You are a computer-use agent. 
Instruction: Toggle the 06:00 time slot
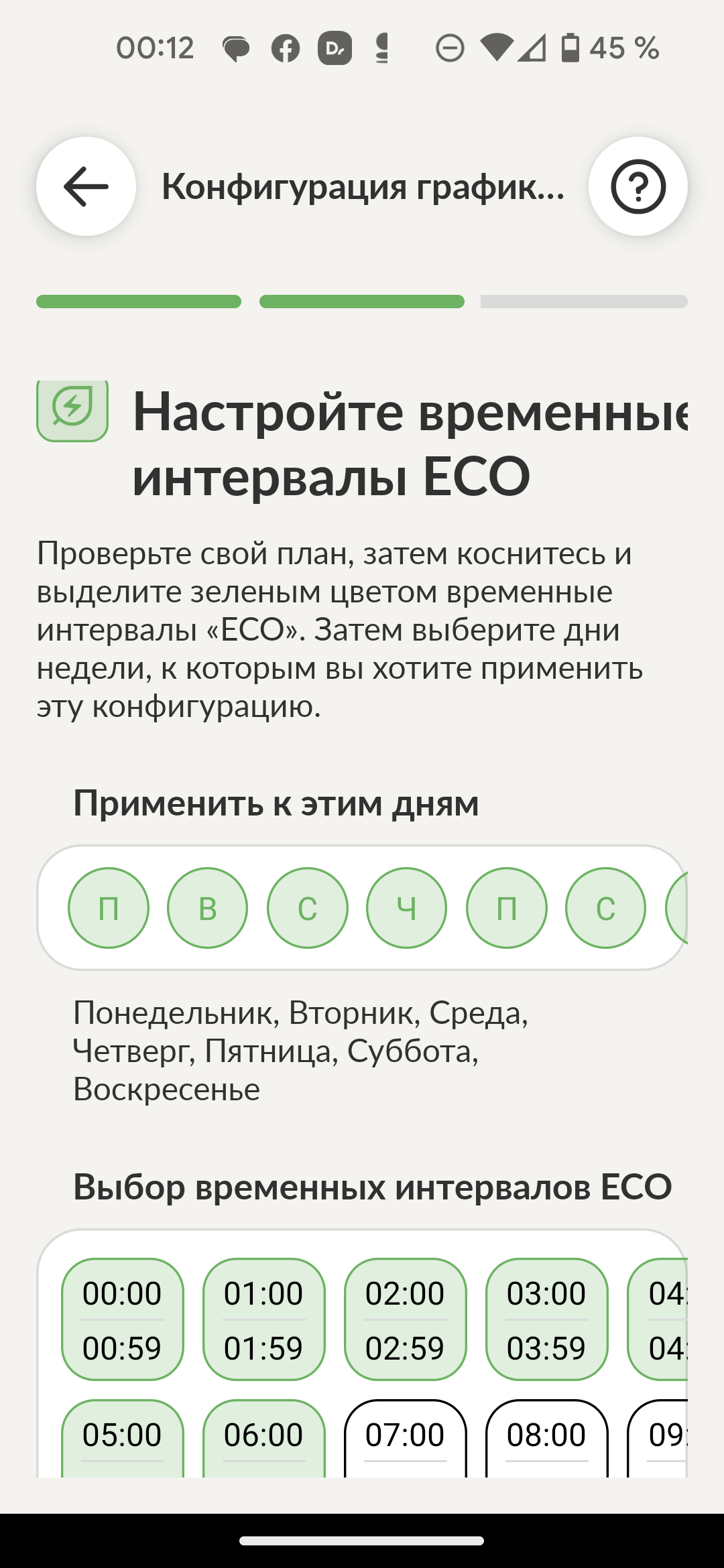(264, 1438)
